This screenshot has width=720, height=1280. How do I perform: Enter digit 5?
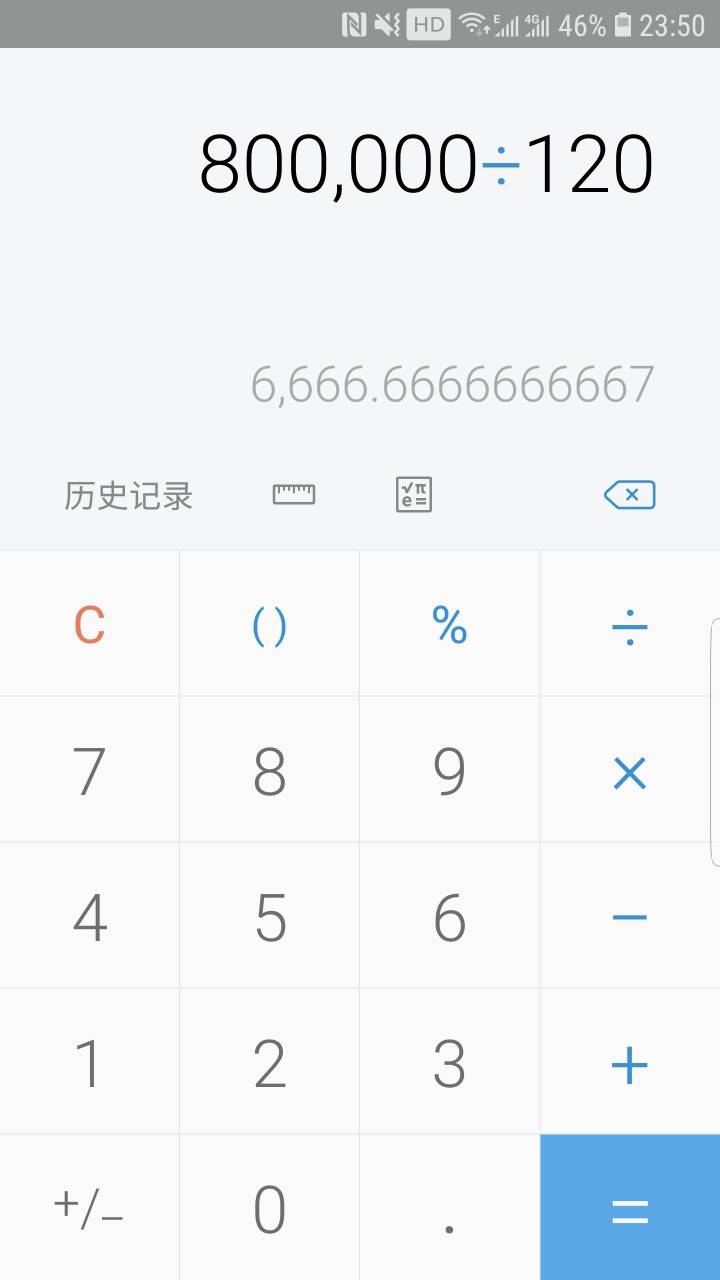(270, 916)
